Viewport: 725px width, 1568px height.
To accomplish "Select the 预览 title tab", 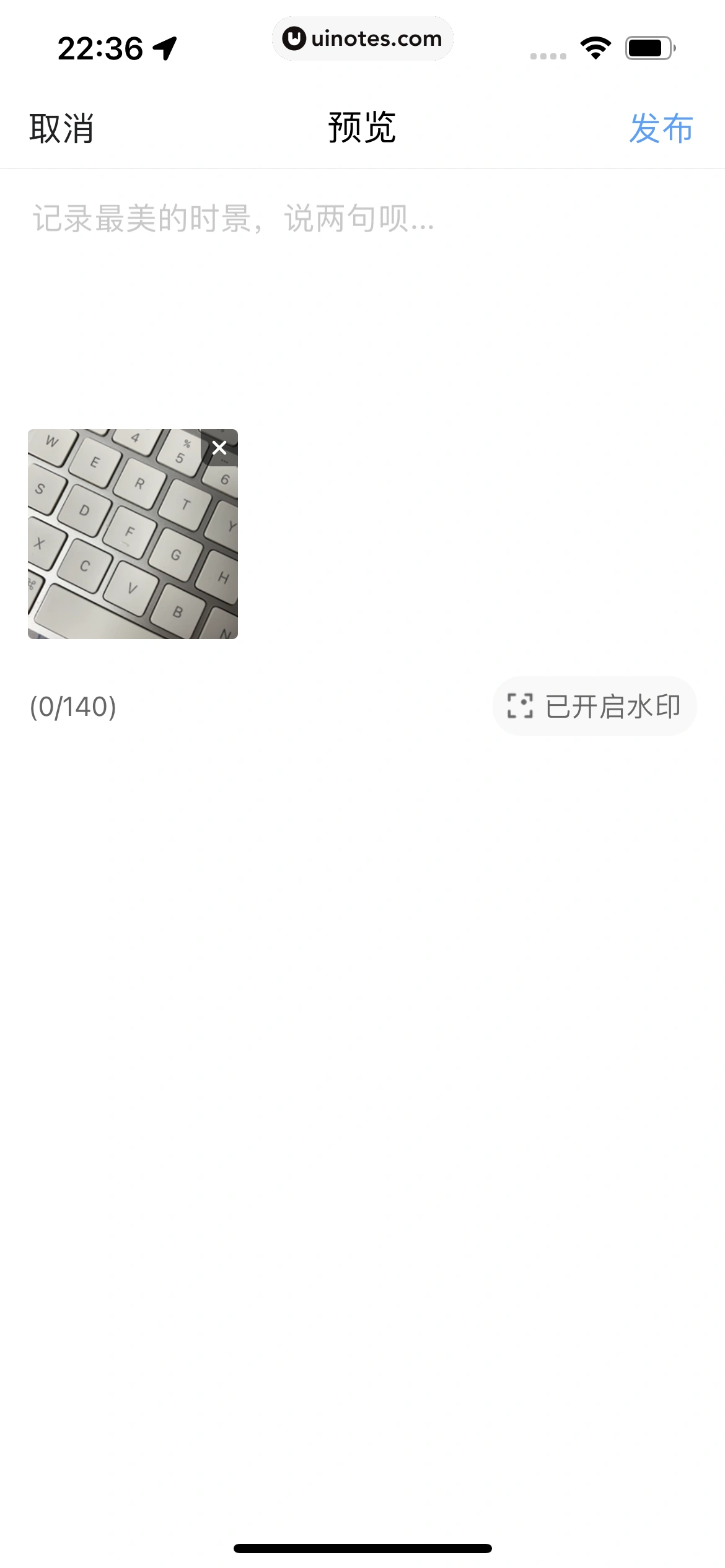I will (x=362, y=128).
